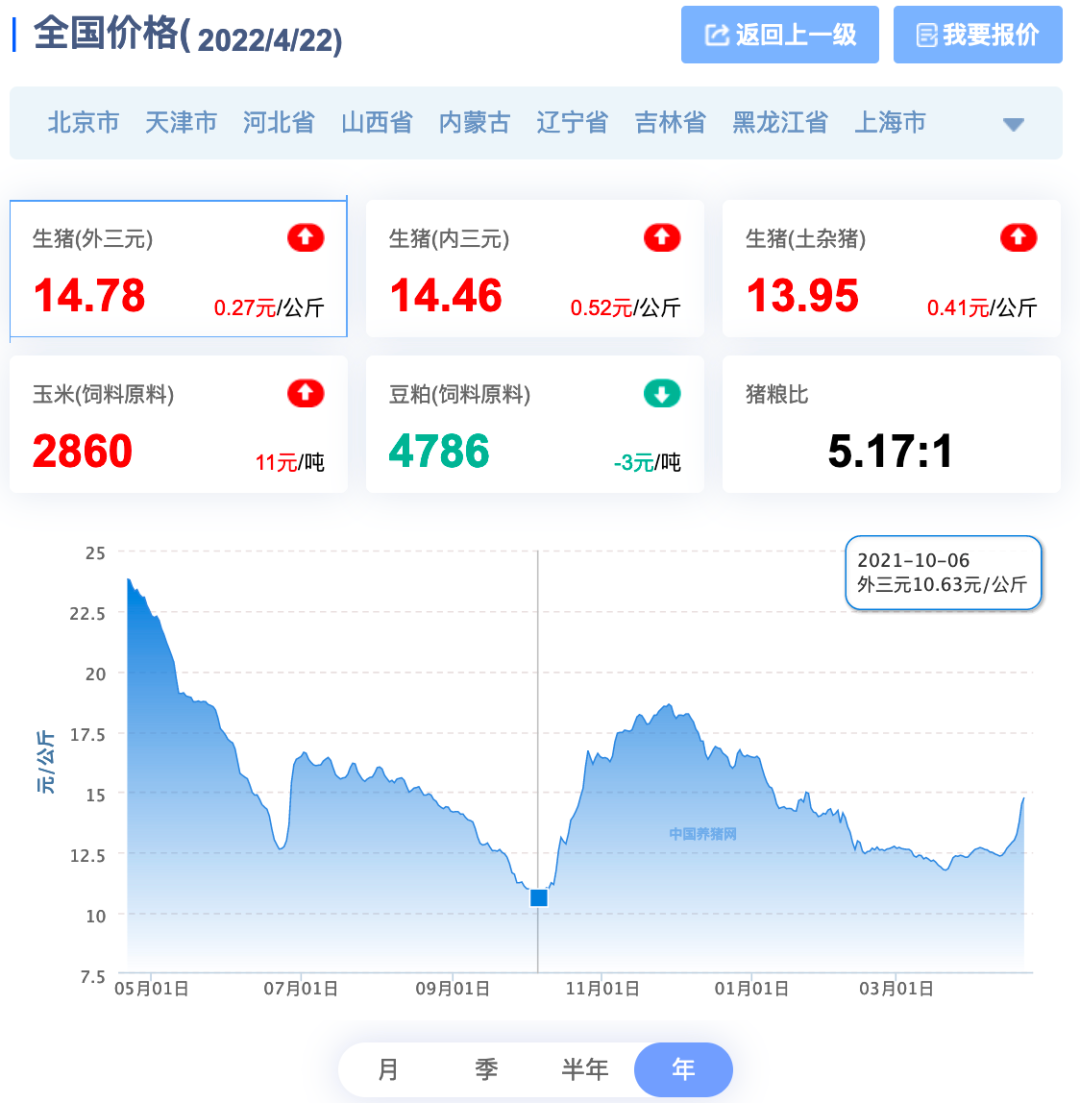Switch chart range to 月
The height and width of the screenshot is (1103, 1080).
(389, 1070)
